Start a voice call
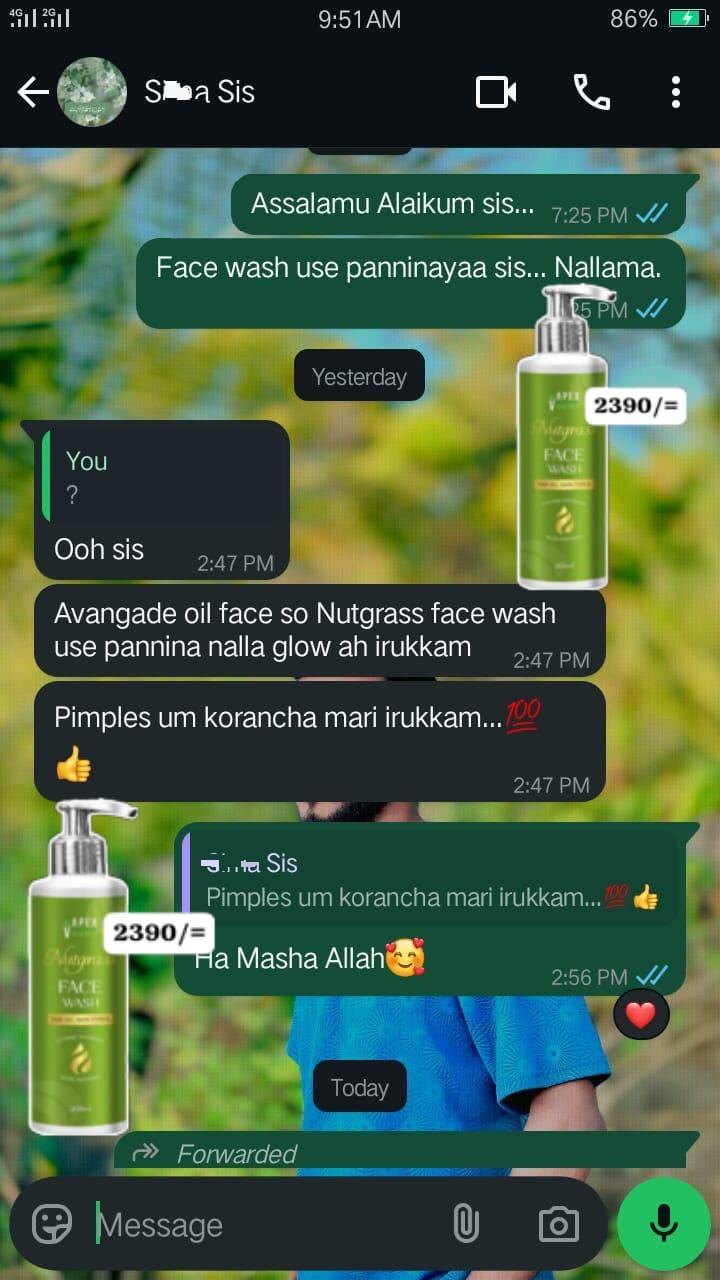This screenshot has height=1280, width=720. point(591,92)
